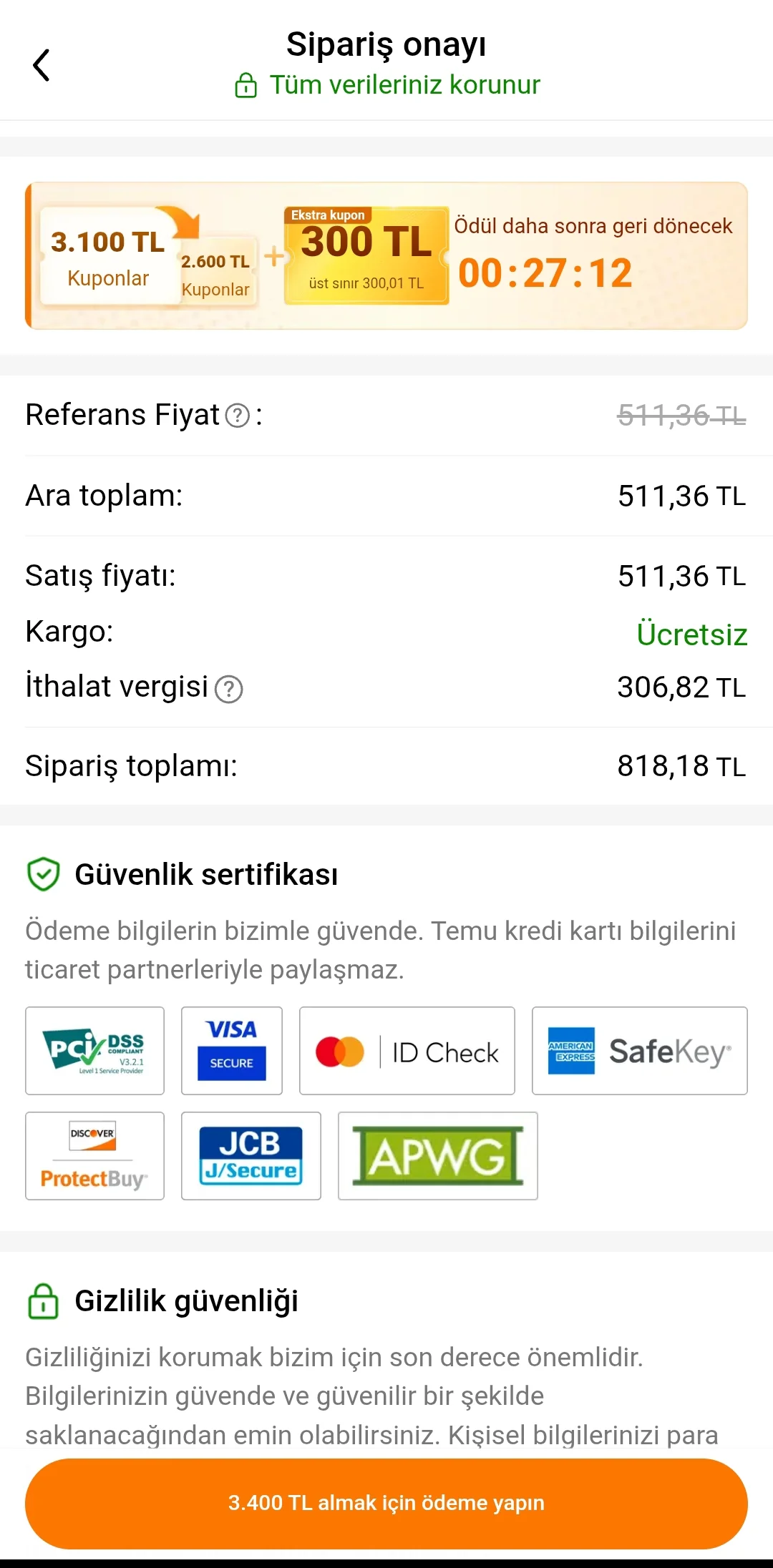Image resolution: width=773 pixels, height=1568 pixels.
Task: Click the American Express SafeKey badge
Action: tap(639, 1051)
